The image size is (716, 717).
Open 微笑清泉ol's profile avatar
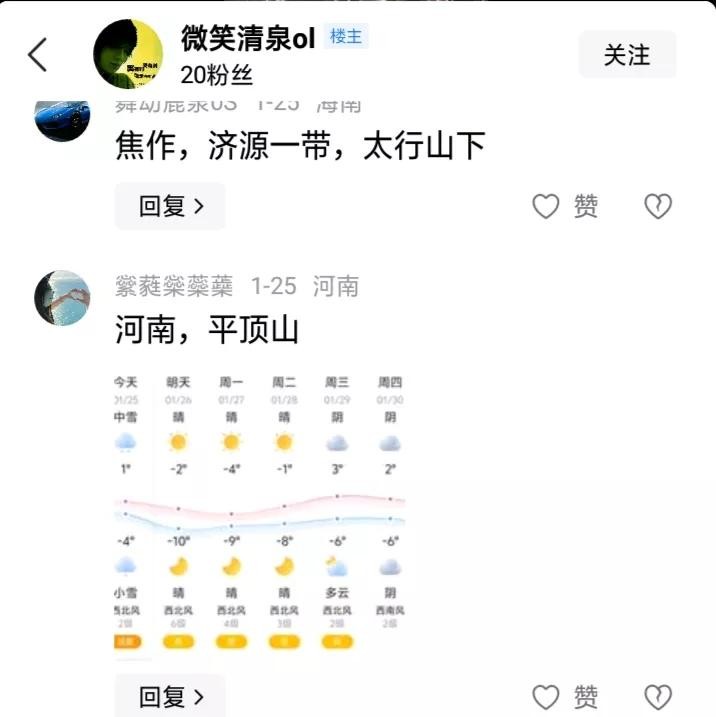click(128, 54)
